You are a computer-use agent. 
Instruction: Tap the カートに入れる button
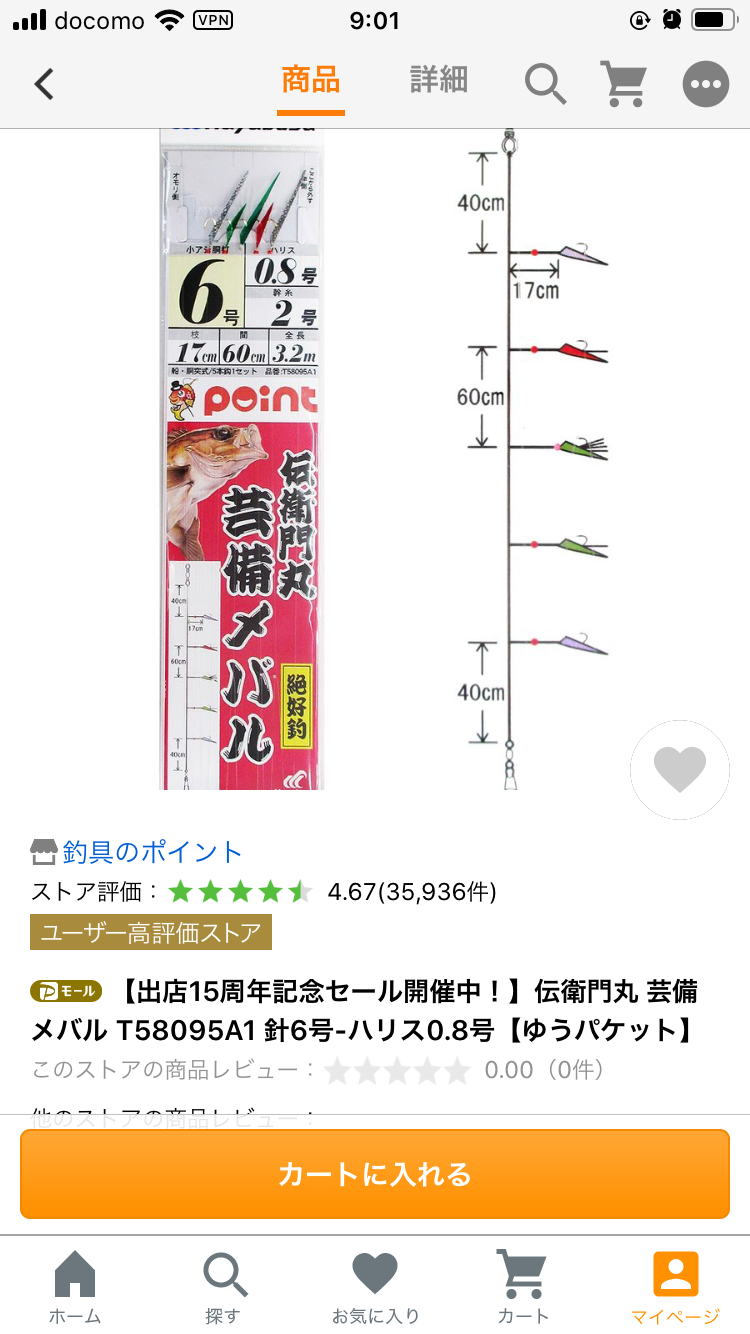(375, 1174)
